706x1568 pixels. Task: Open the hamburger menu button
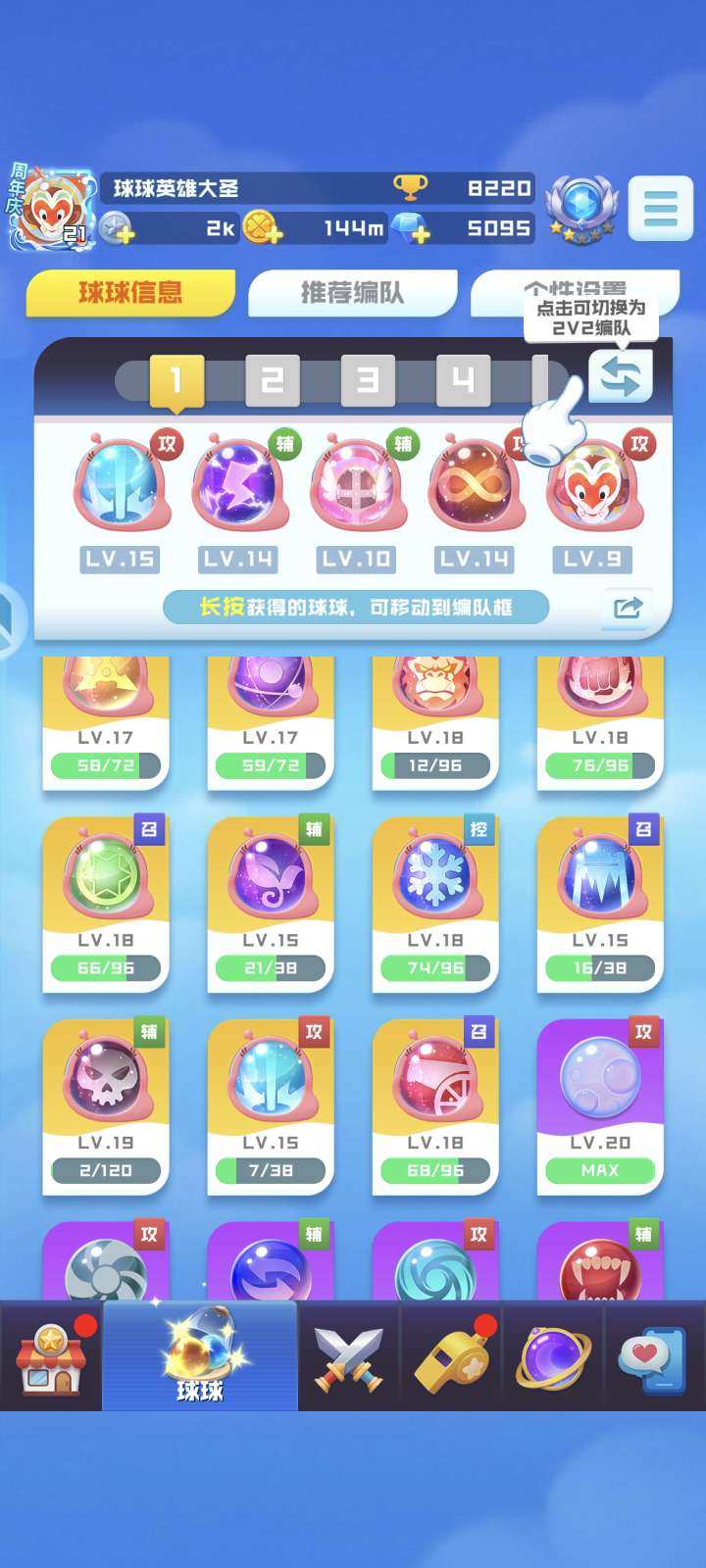(x=660, y=208)
